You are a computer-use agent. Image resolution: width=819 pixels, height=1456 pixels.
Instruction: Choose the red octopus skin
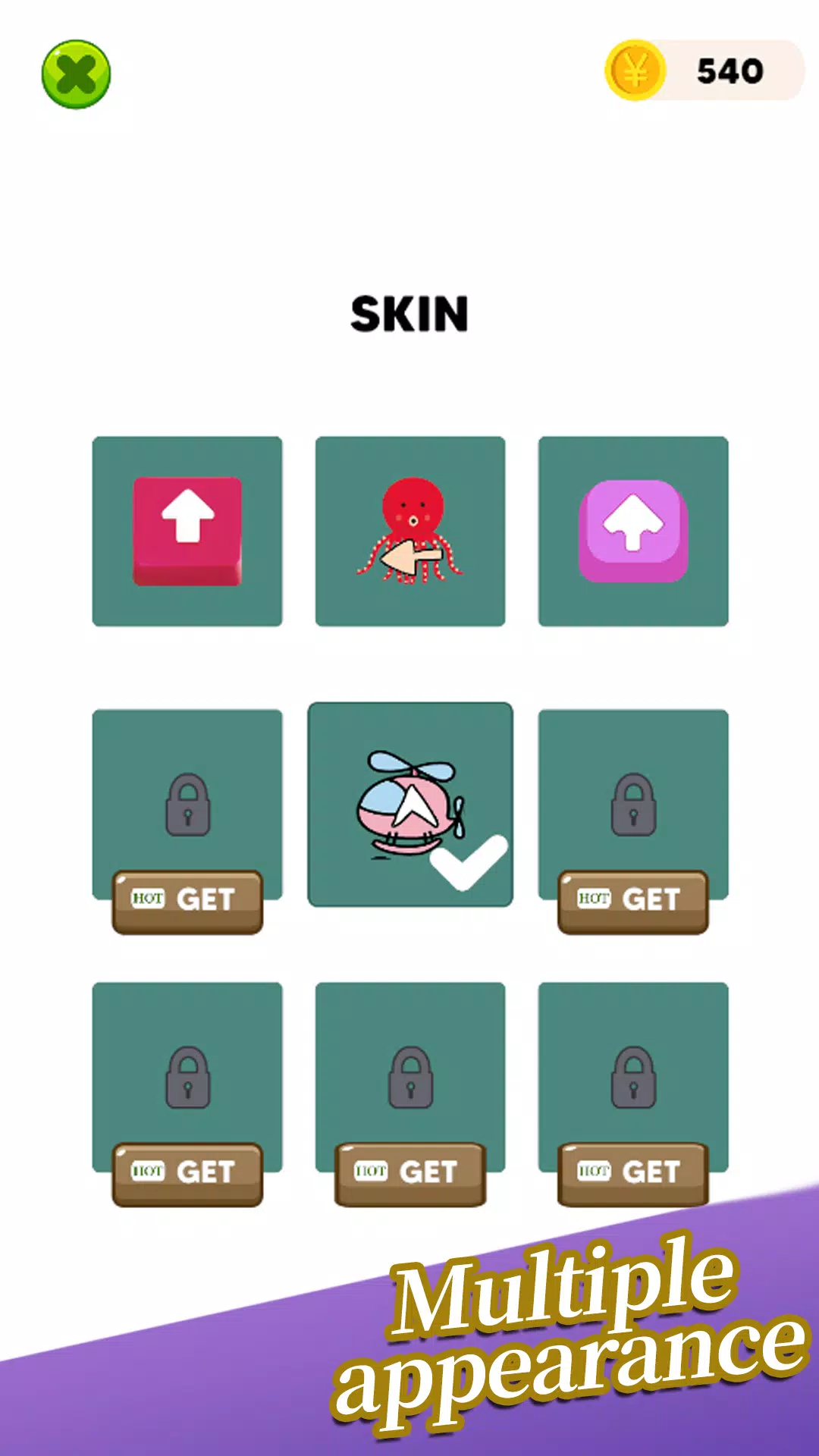pyautogui.click(x=410, y=531)
